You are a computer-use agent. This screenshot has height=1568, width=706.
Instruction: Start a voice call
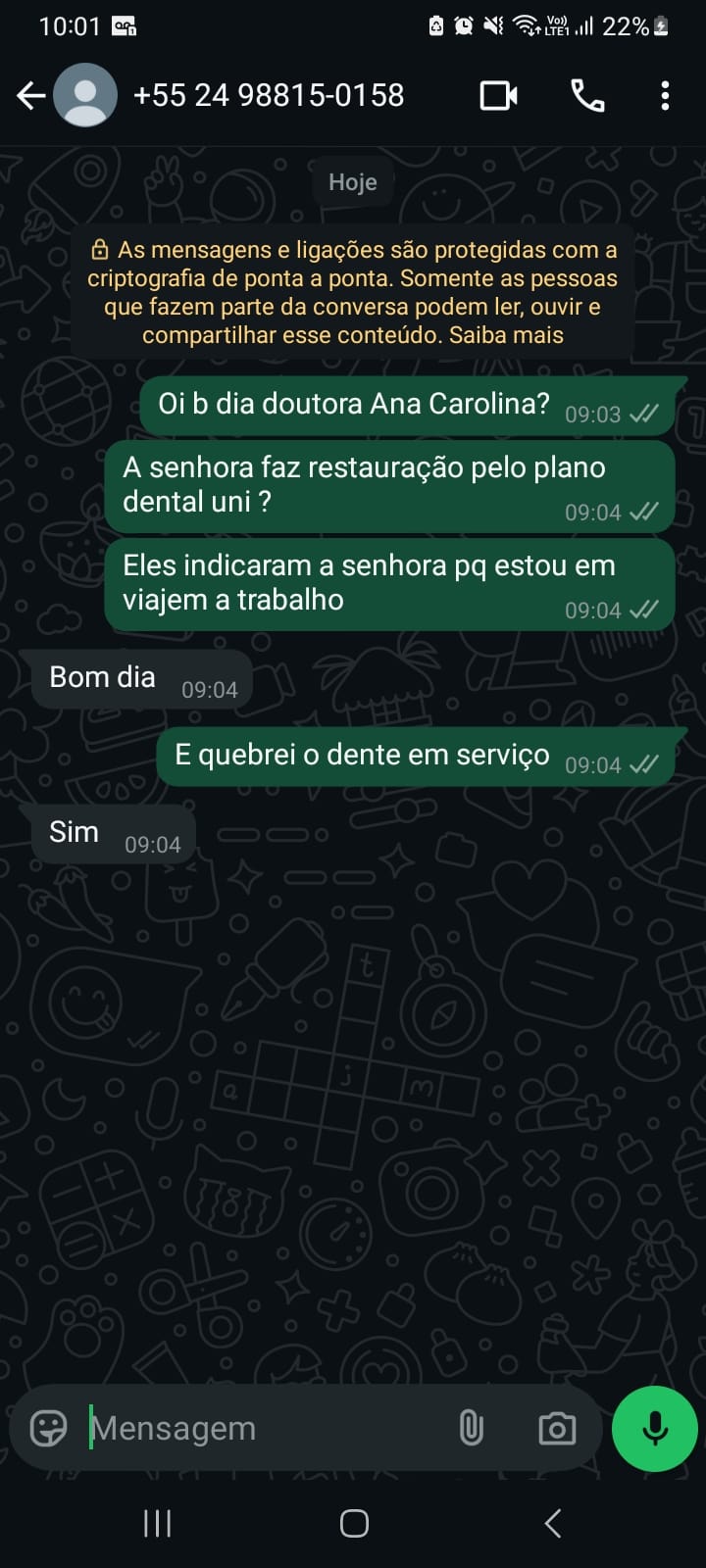[x=587, y=96]
